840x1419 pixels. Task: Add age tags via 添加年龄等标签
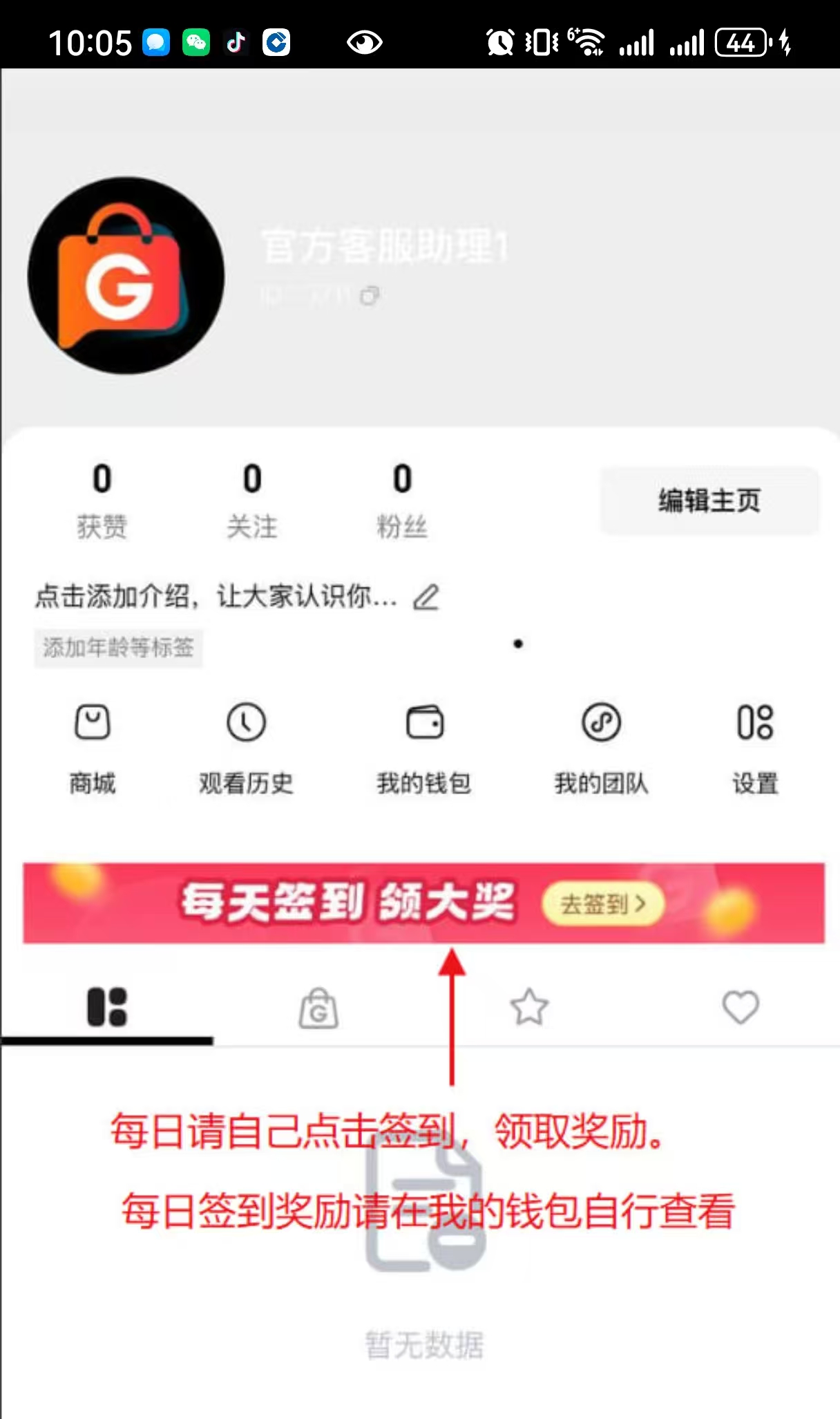pos(118,648)
